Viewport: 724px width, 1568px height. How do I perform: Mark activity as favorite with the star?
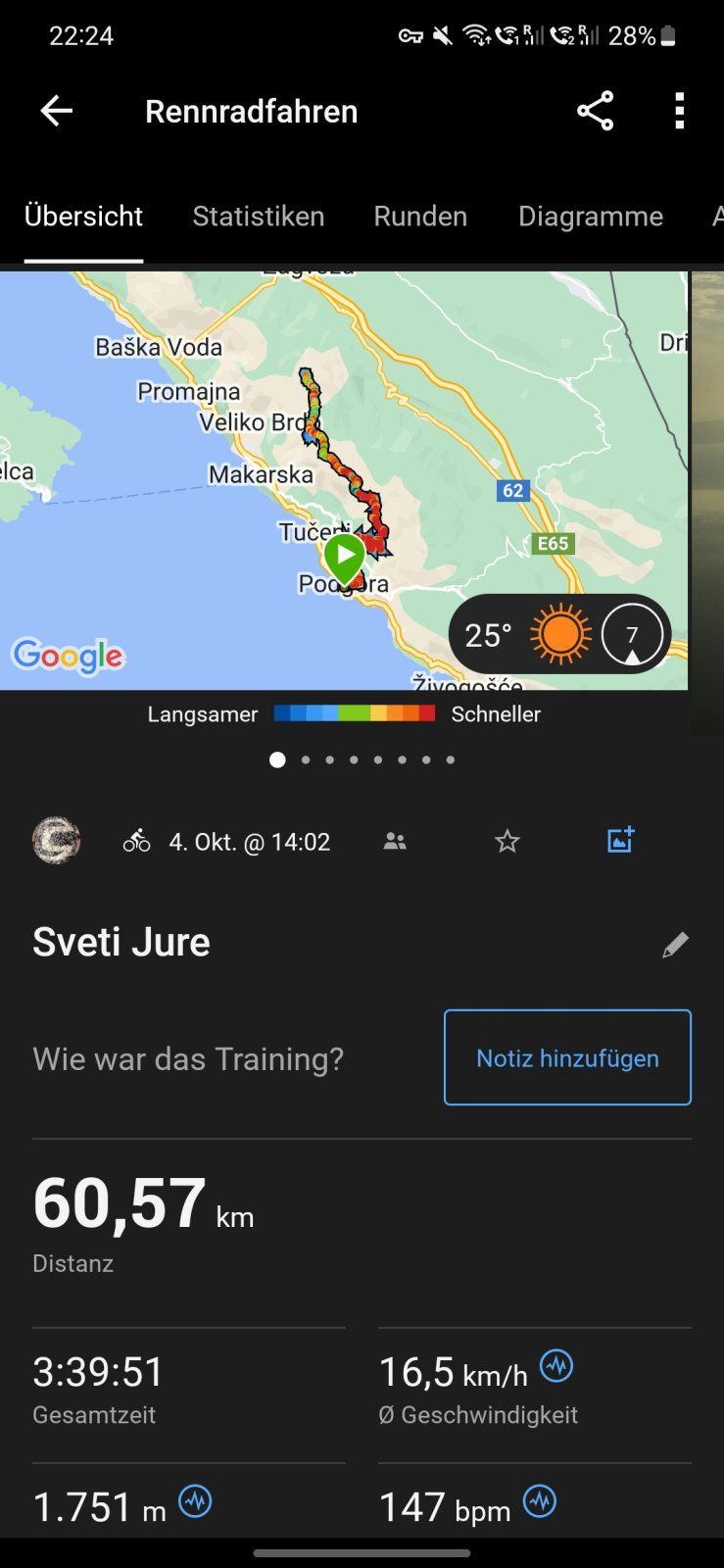click(507, 841)
